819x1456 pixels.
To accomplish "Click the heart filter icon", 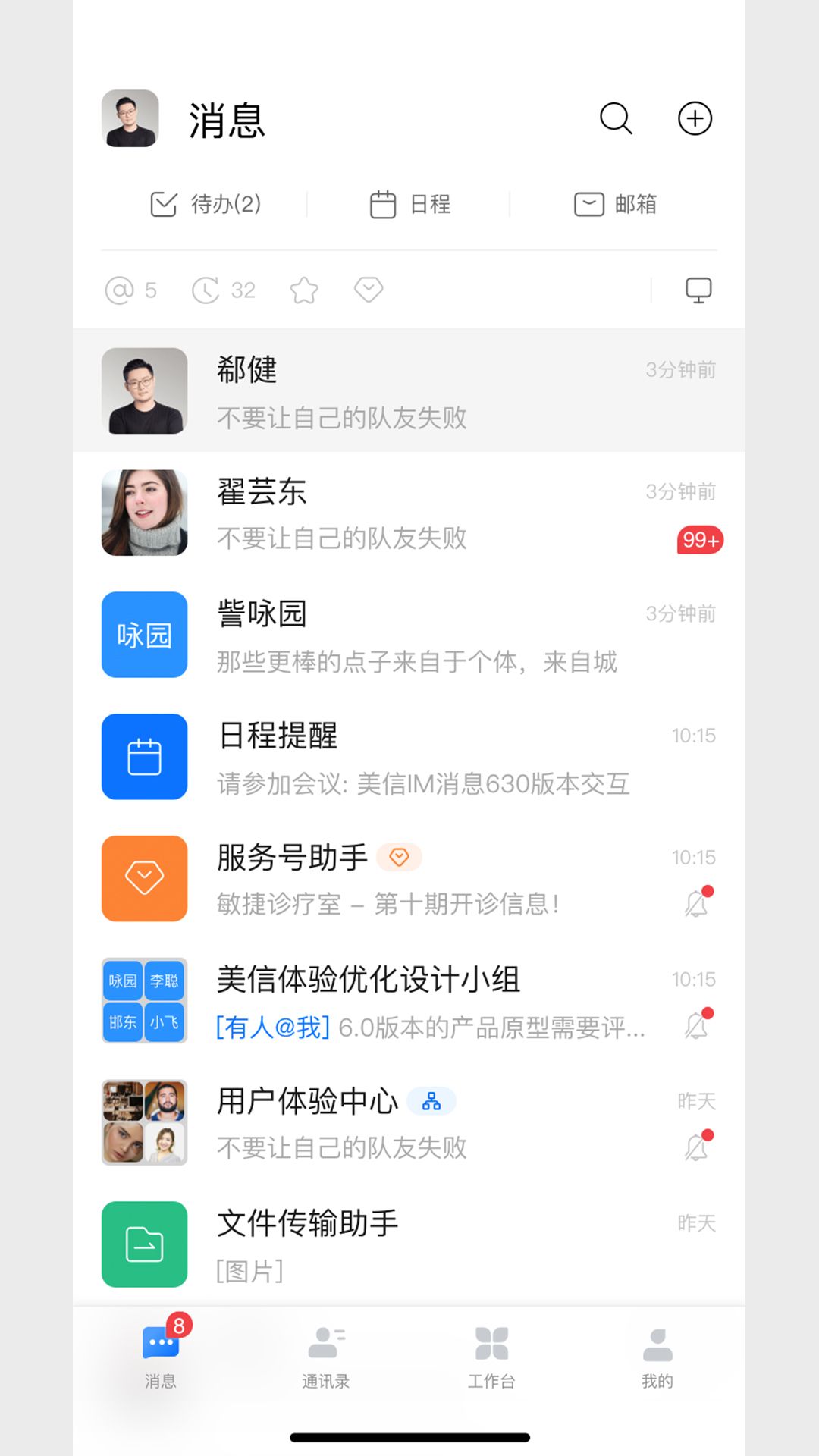I will [368, 290].
